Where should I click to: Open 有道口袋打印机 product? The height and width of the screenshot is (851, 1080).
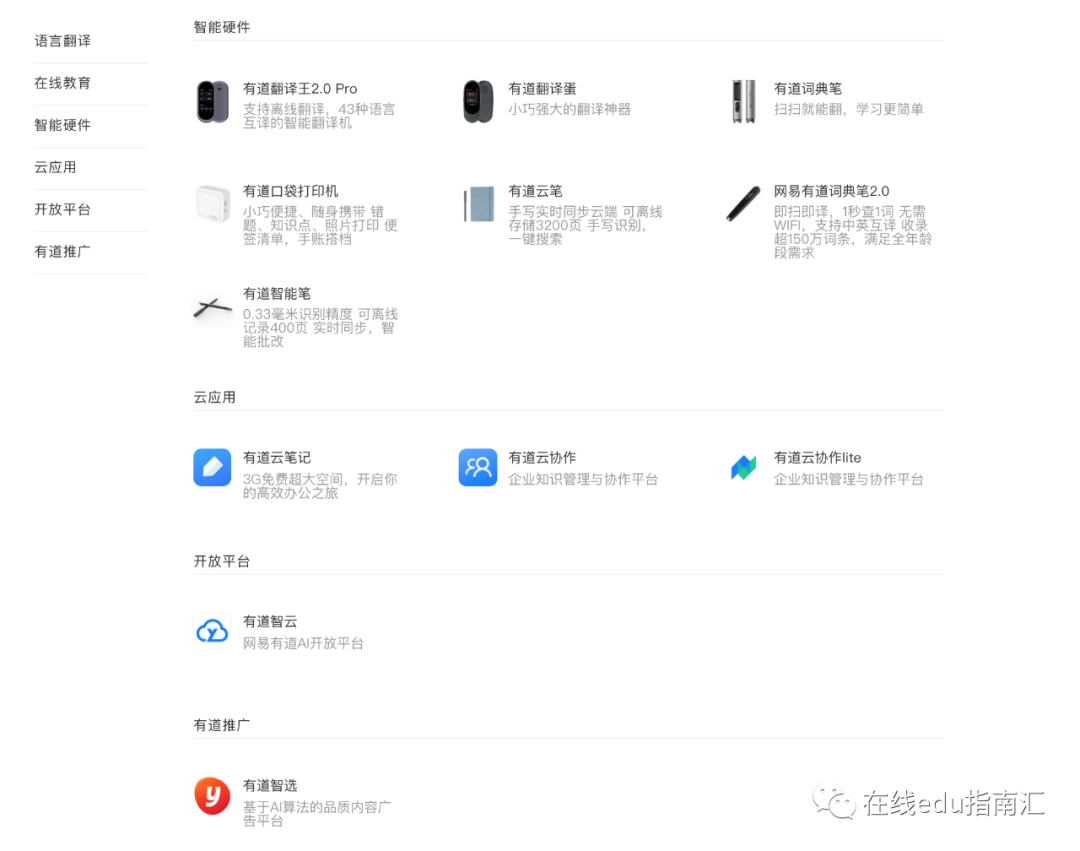[x=290, y=191]
